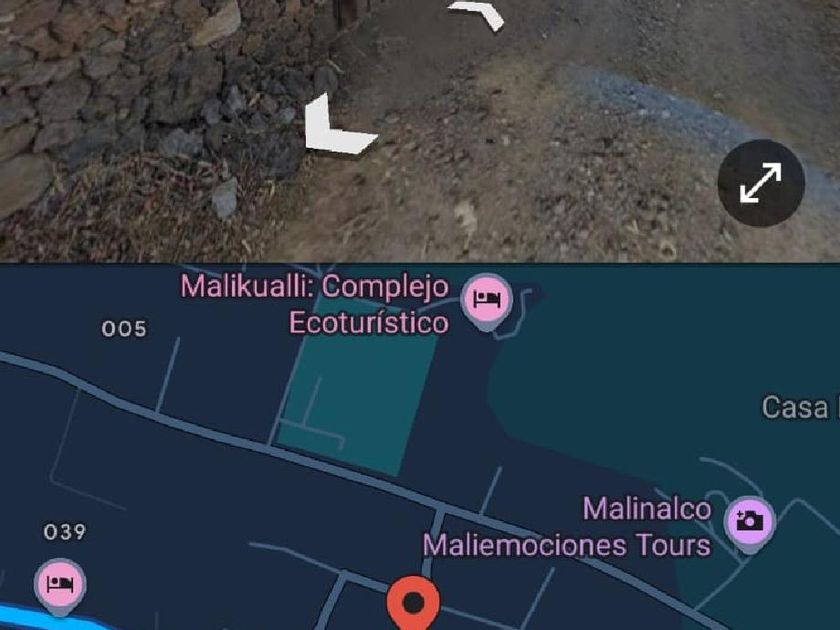Move along the lower Street View arrow

pyautogui.click(x=338, y=125)
